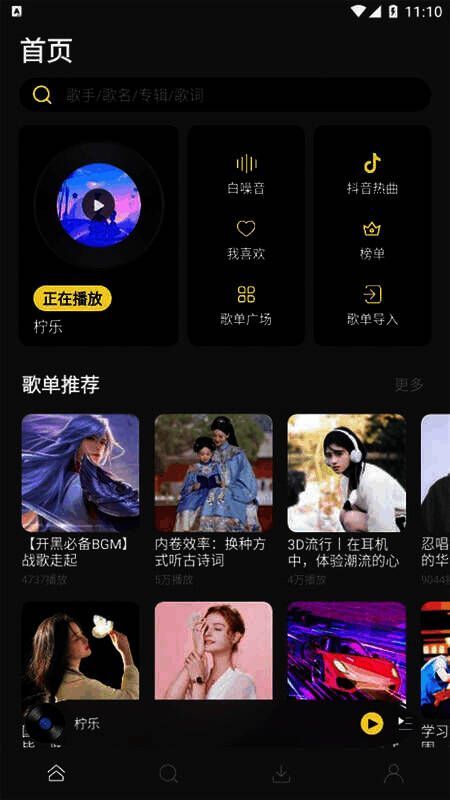Go to 歌单广场 playlist square
The image size is (450, 800).
246,305
